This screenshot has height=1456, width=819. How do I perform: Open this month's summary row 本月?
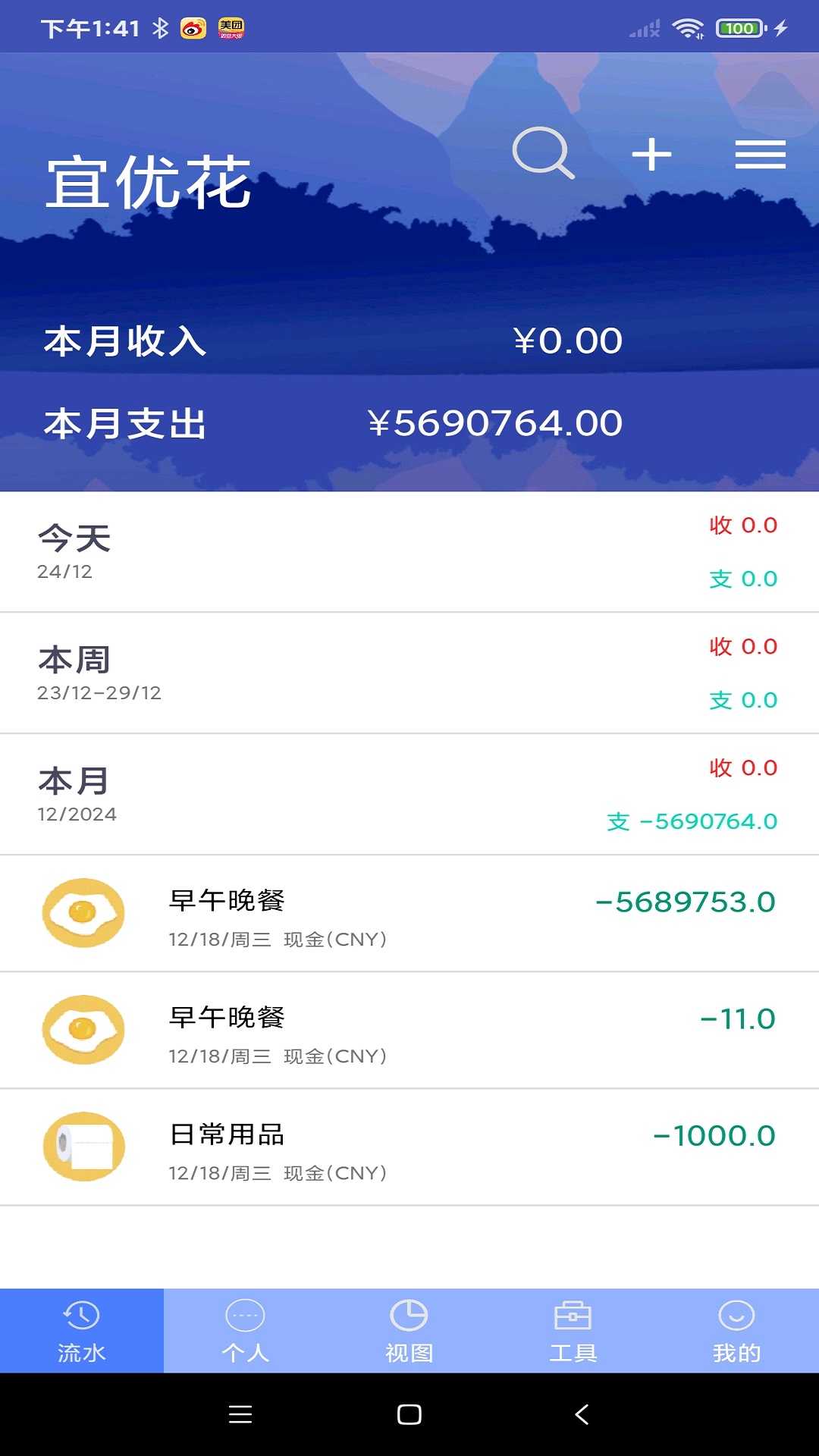pyautogui.click(x=409, y=795)
